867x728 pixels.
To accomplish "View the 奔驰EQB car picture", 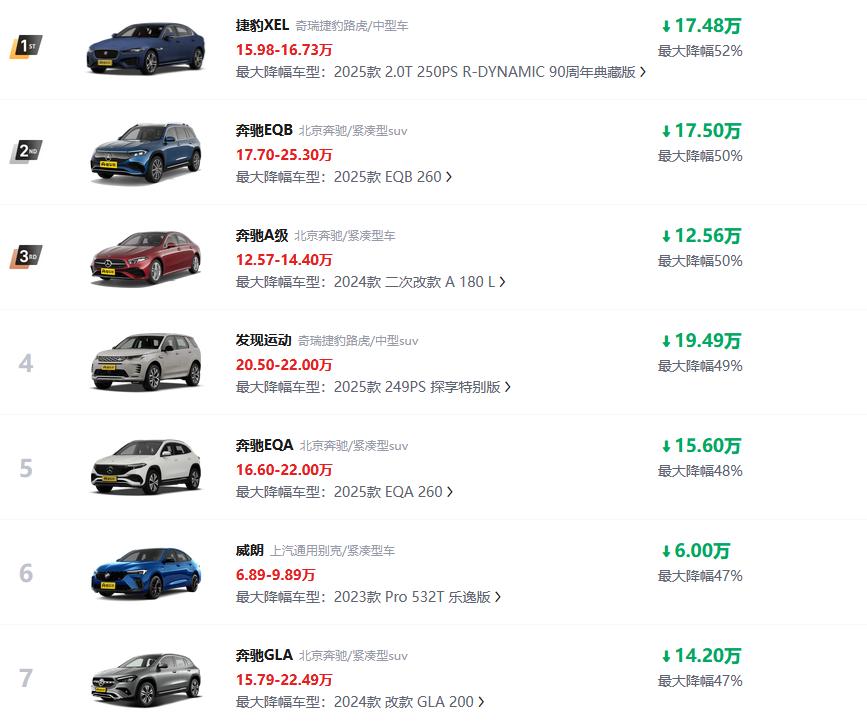I will click(146, 153).
